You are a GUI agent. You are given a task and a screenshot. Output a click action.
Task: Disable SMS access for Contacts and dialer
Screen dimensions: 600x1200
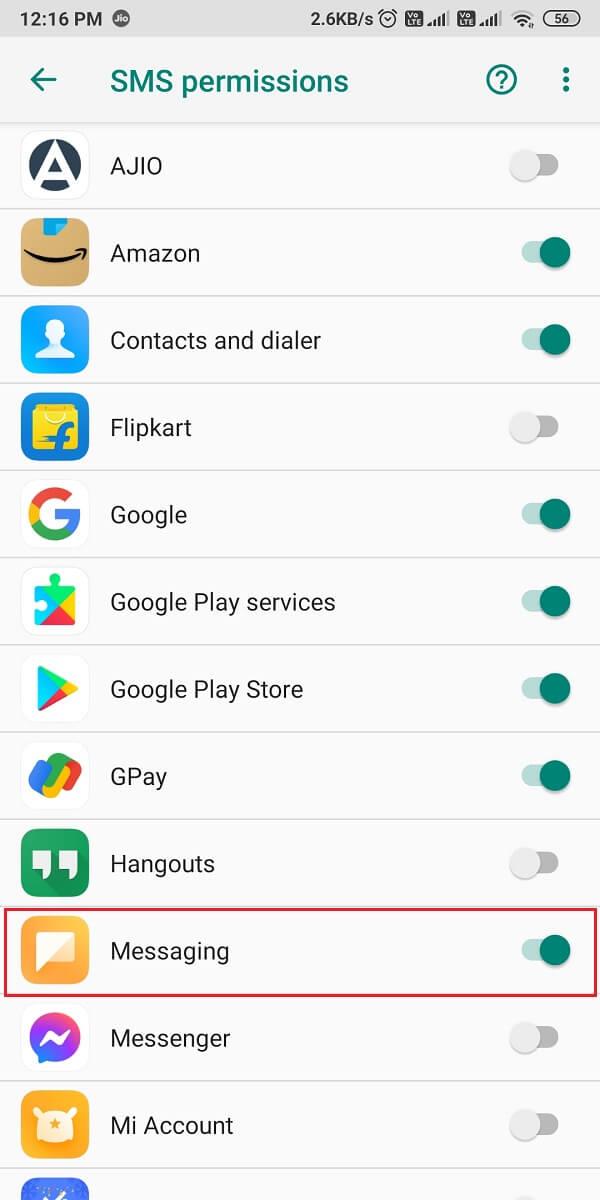pos(546,340)
